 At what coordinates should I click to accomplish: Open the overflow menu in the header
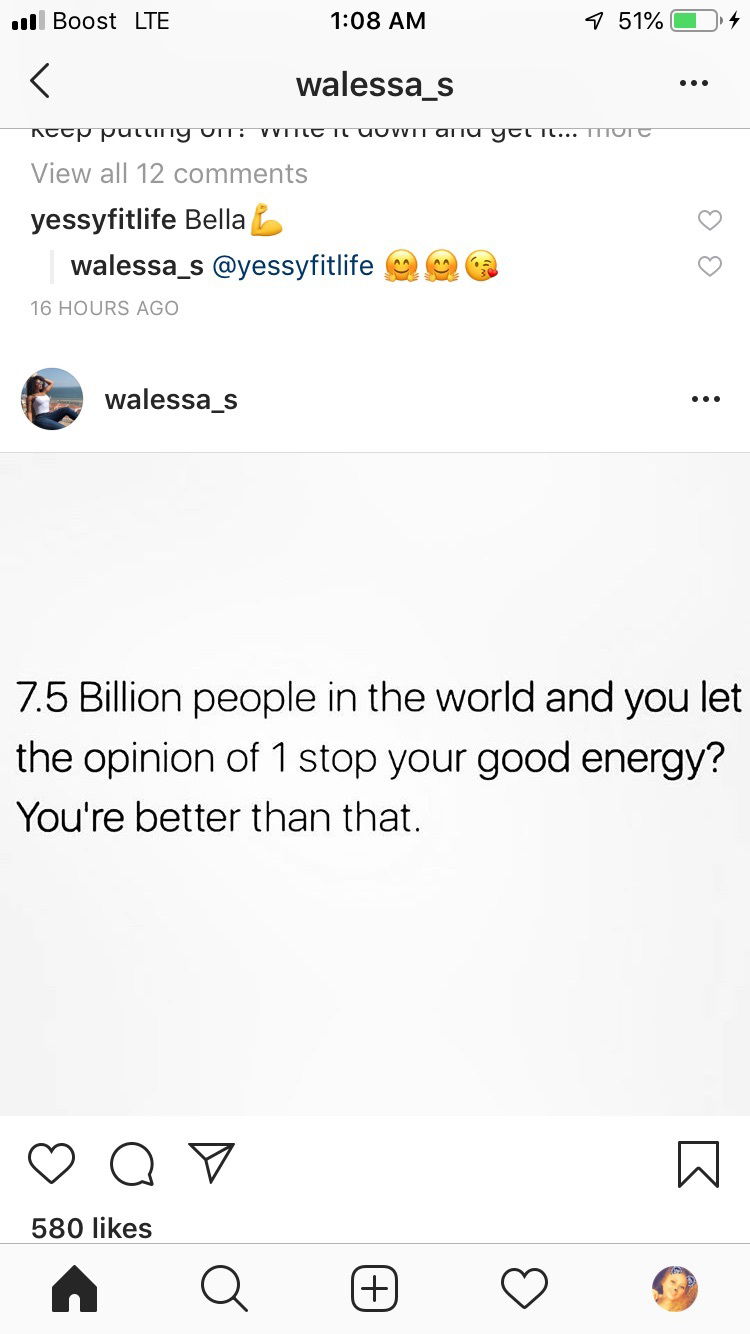[x=693, y=84]
